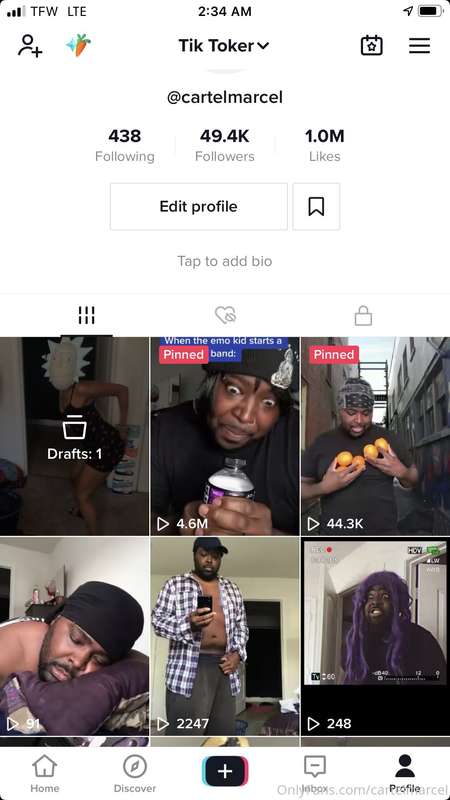The width and height of the screenshot is (450, 800).
Task: Switch to the liked videos tab
Action: pos(225,315)
